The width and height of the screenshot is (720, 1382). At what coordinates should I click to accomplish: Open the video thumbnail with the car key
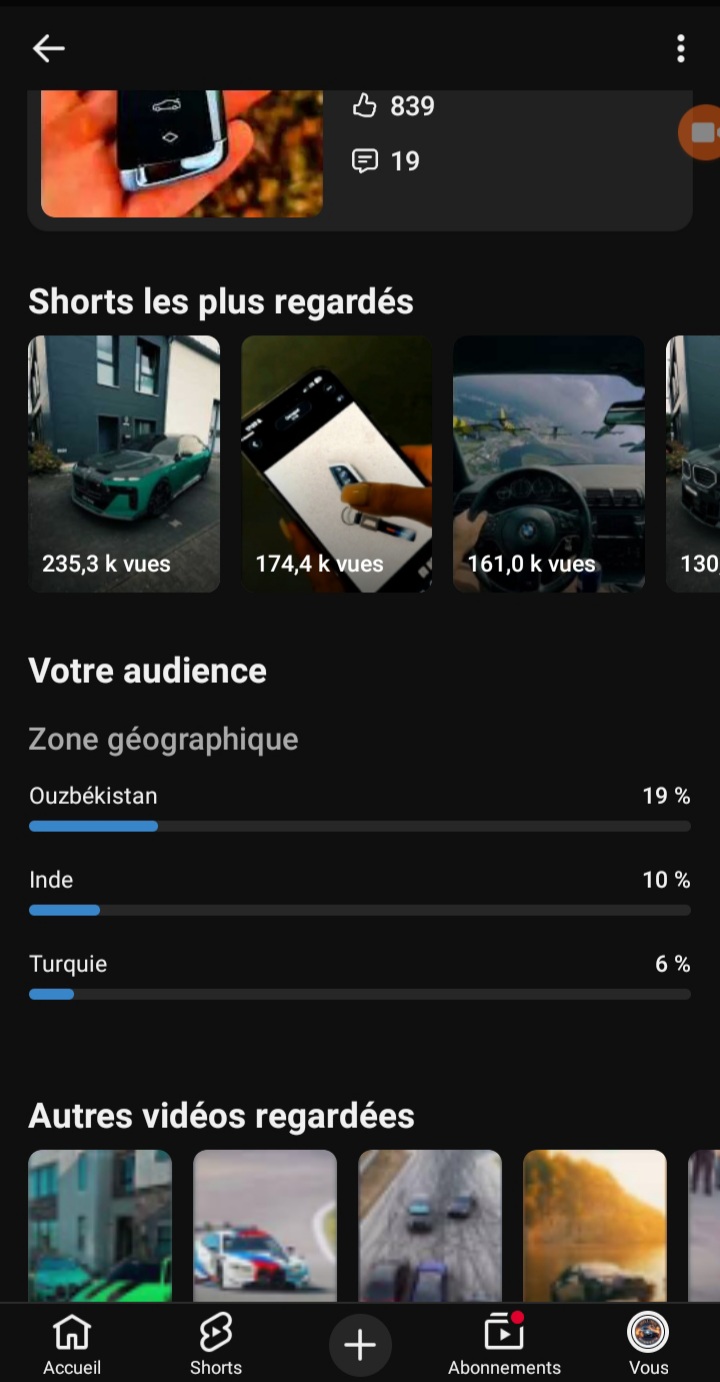[x=182, y=154]
